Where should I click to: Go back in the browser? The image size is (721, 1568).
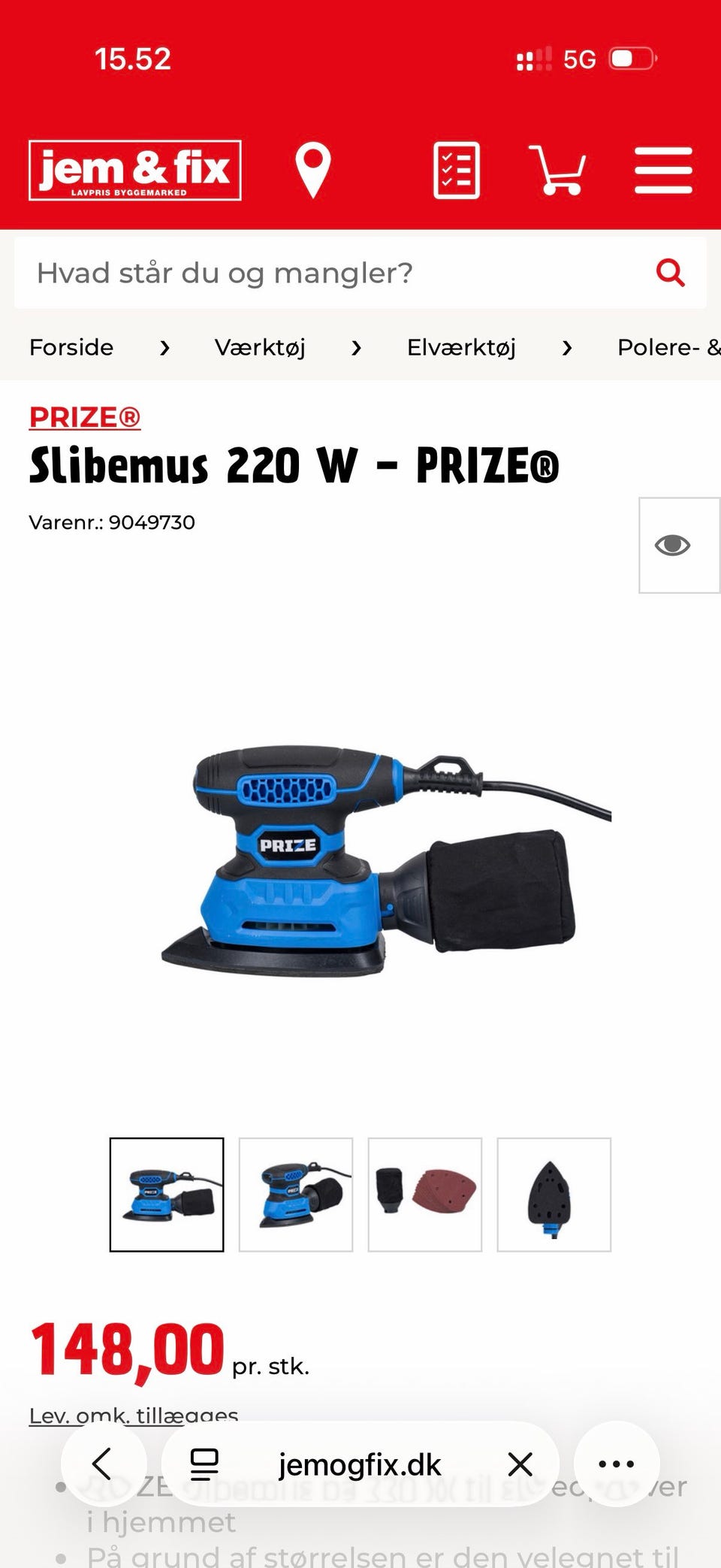tap(103, 1464)
